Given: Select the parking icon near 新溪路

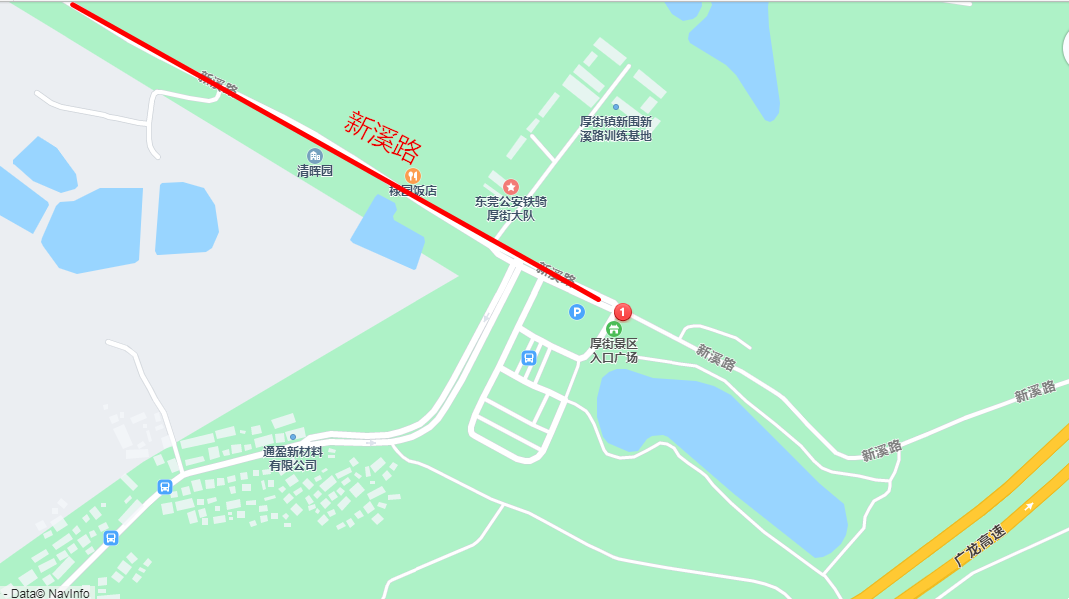Looking at the screenshot, I should click(577, 312).
